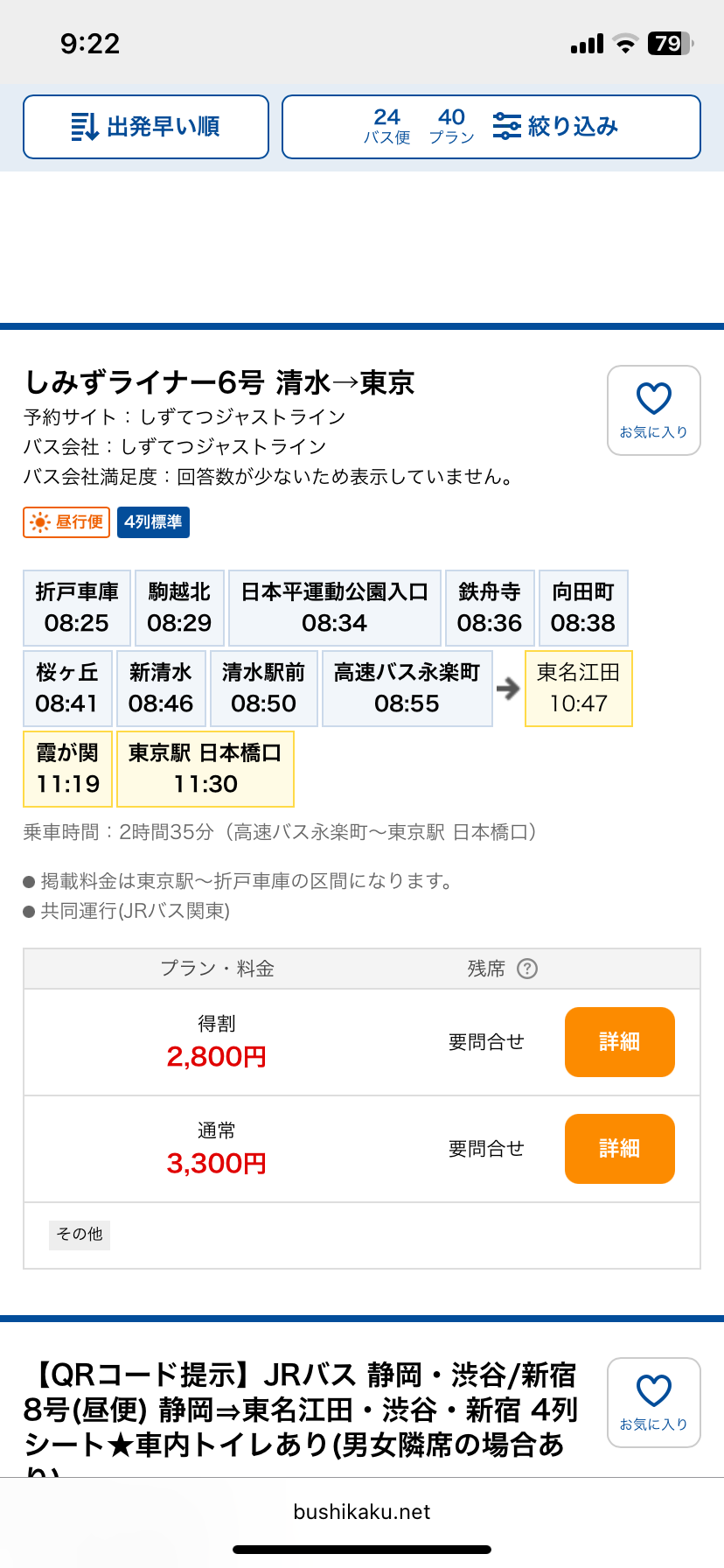Add しみずライナー6号 to favorites
The width and height of the screenshot is (724, 1568).
click(x=654, y=410)
